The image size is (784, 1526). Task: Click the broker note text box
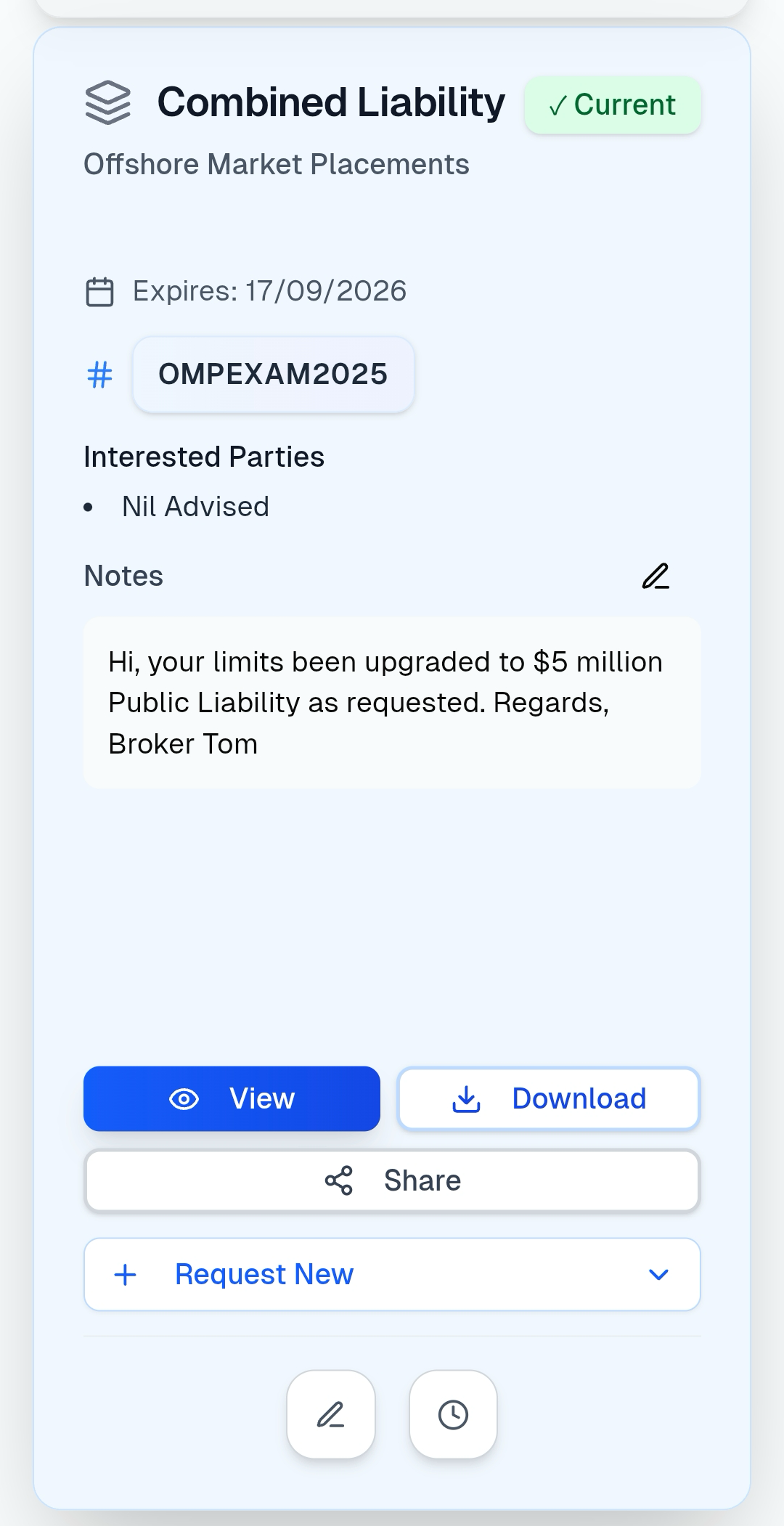pos(392,702)
